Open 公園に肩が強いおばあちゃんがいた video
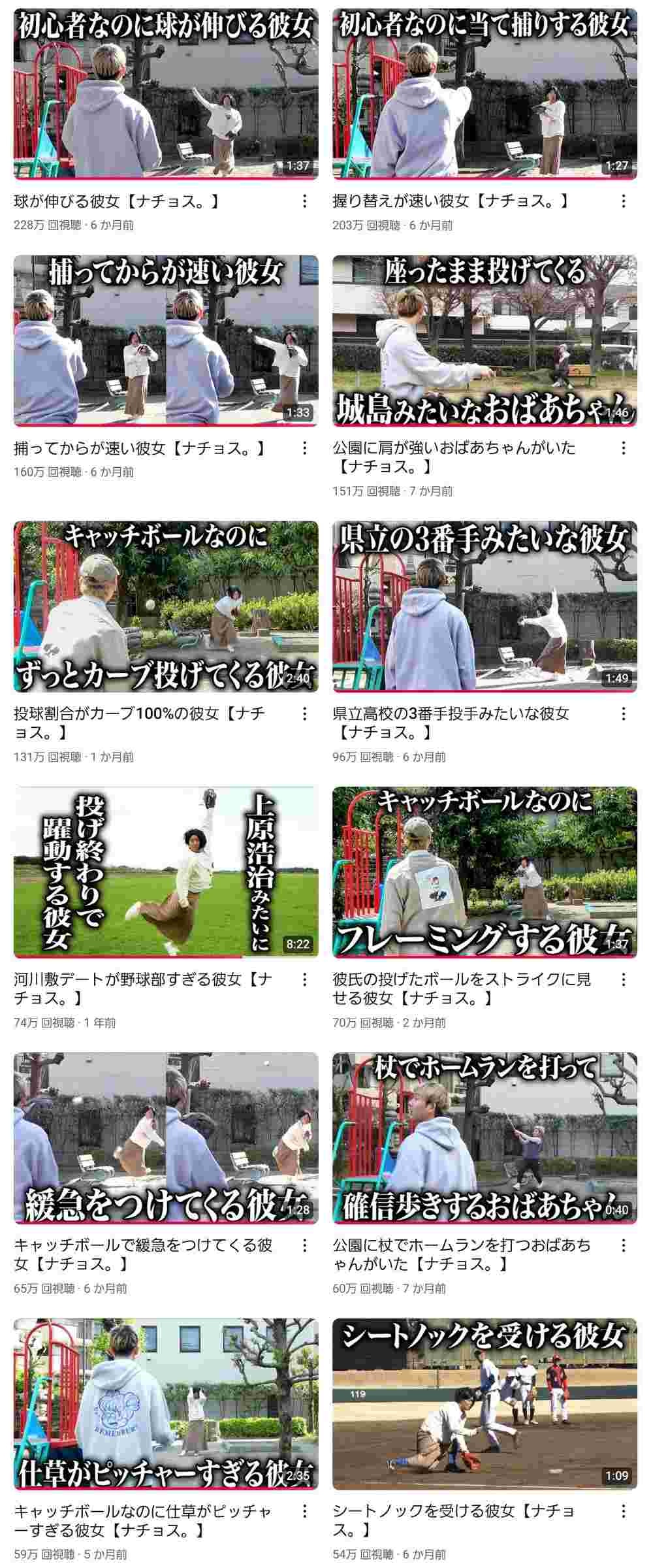The height and width of the screenshot is (1568, 651). tap(484, 340)
